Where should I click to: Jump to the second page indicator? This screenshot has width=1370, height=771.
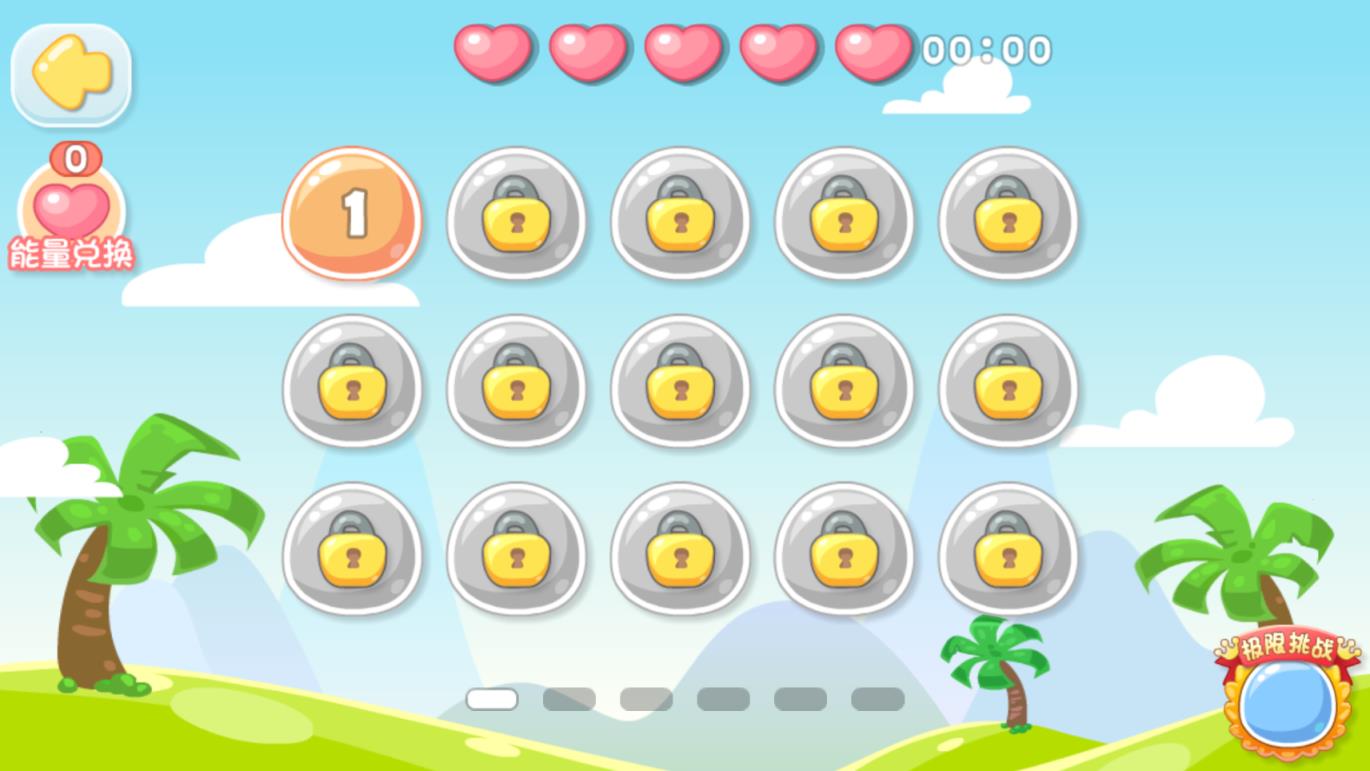[x=569, y=699]
